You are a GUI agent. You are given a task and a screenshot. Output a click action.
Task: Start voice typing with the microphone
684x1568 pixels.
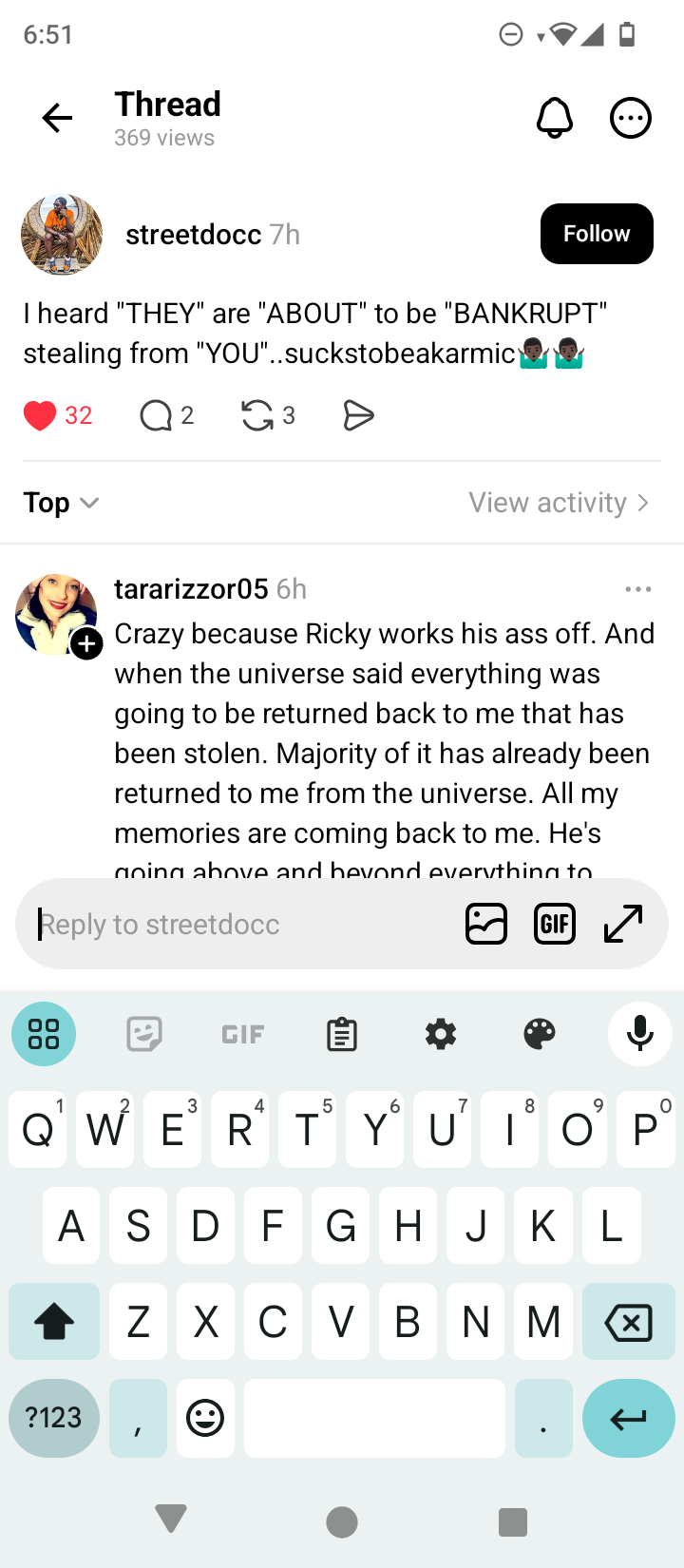coord(639,1034)
